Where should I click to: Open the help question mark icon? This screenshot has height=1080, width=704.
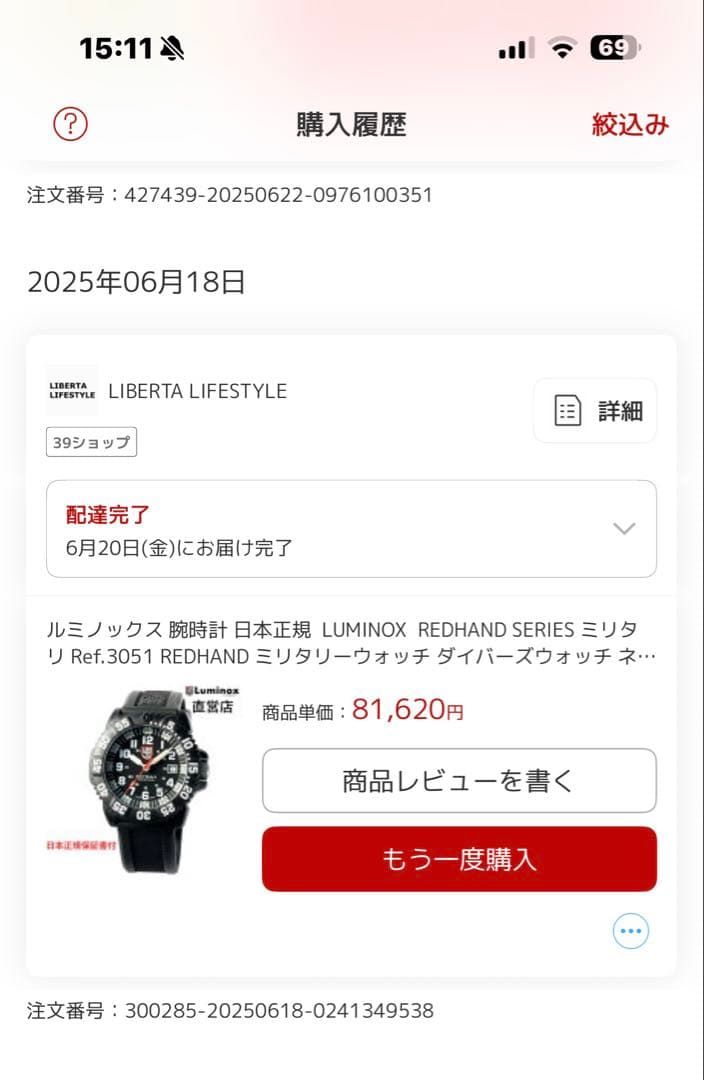click(x=70, y=124)
